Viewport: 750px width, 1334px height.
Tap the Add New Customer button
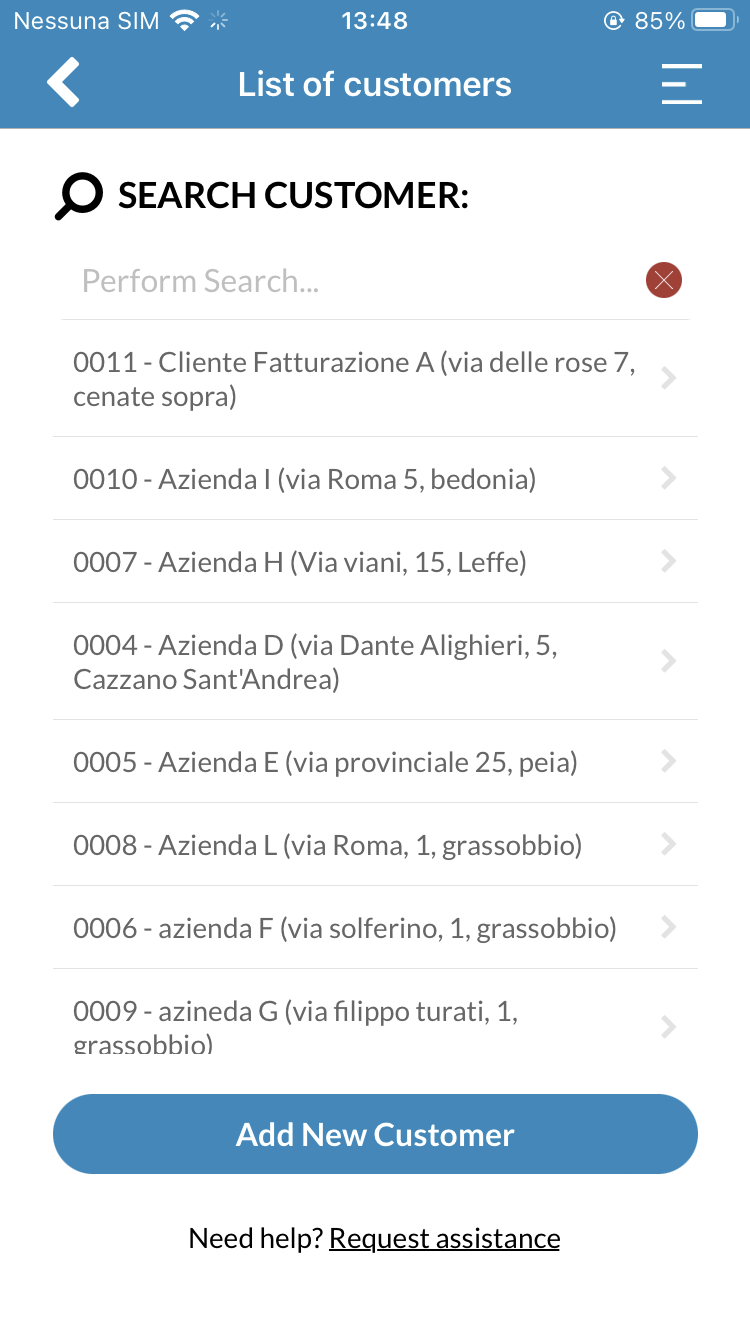tap(375, 1134)
